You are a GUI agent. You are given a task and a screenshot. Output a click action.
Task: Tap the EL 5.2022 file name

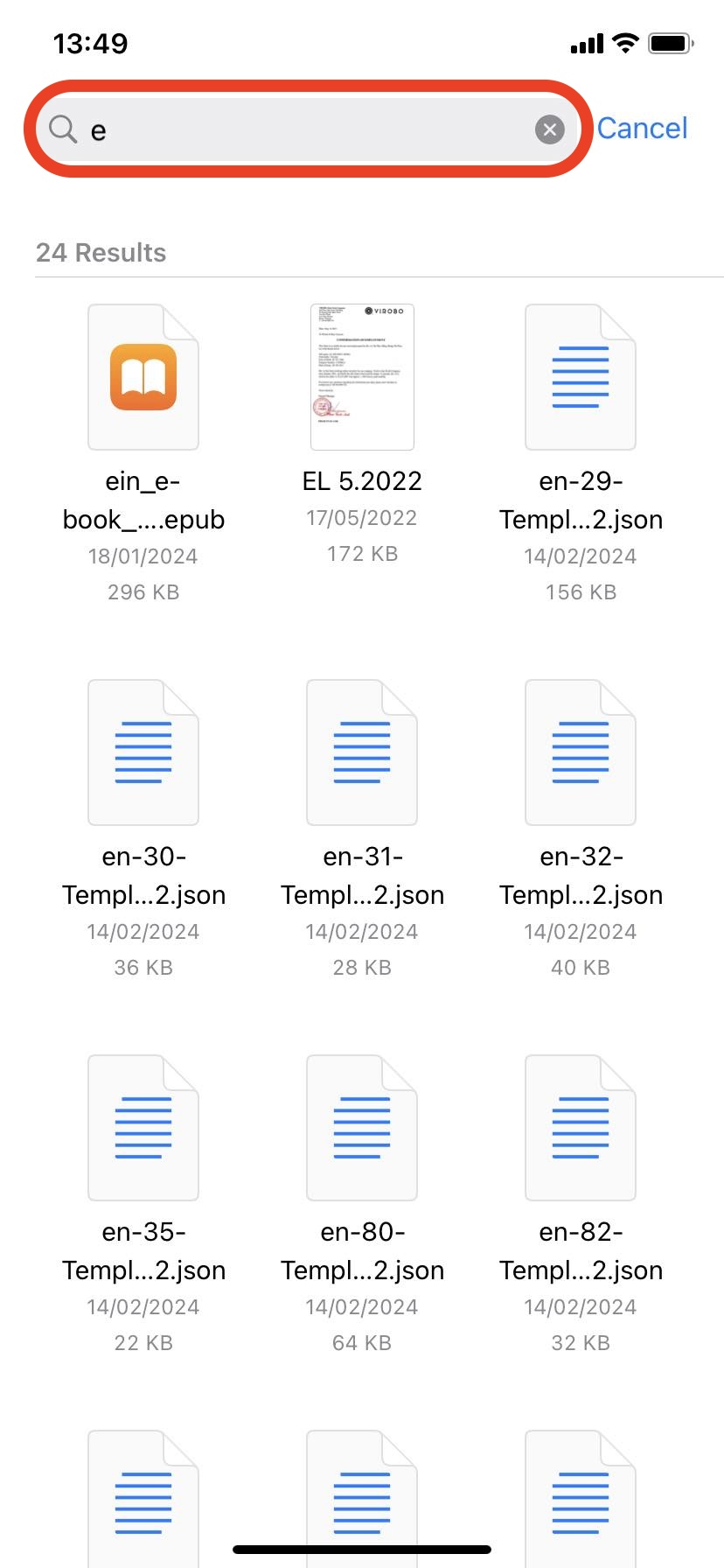[362, 480]
